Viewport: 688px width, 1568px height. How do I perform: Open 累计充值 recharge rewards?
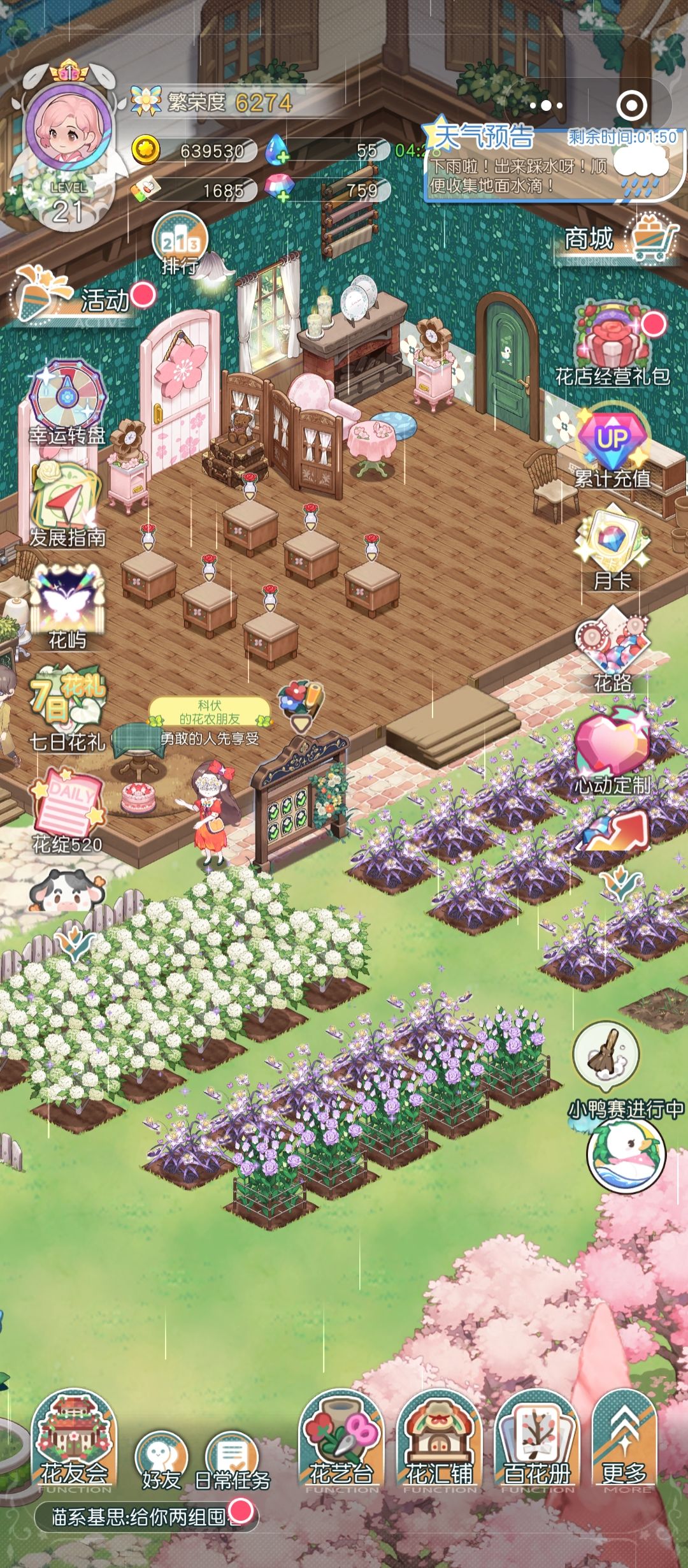pyautogui.click(x=613, y=448)
